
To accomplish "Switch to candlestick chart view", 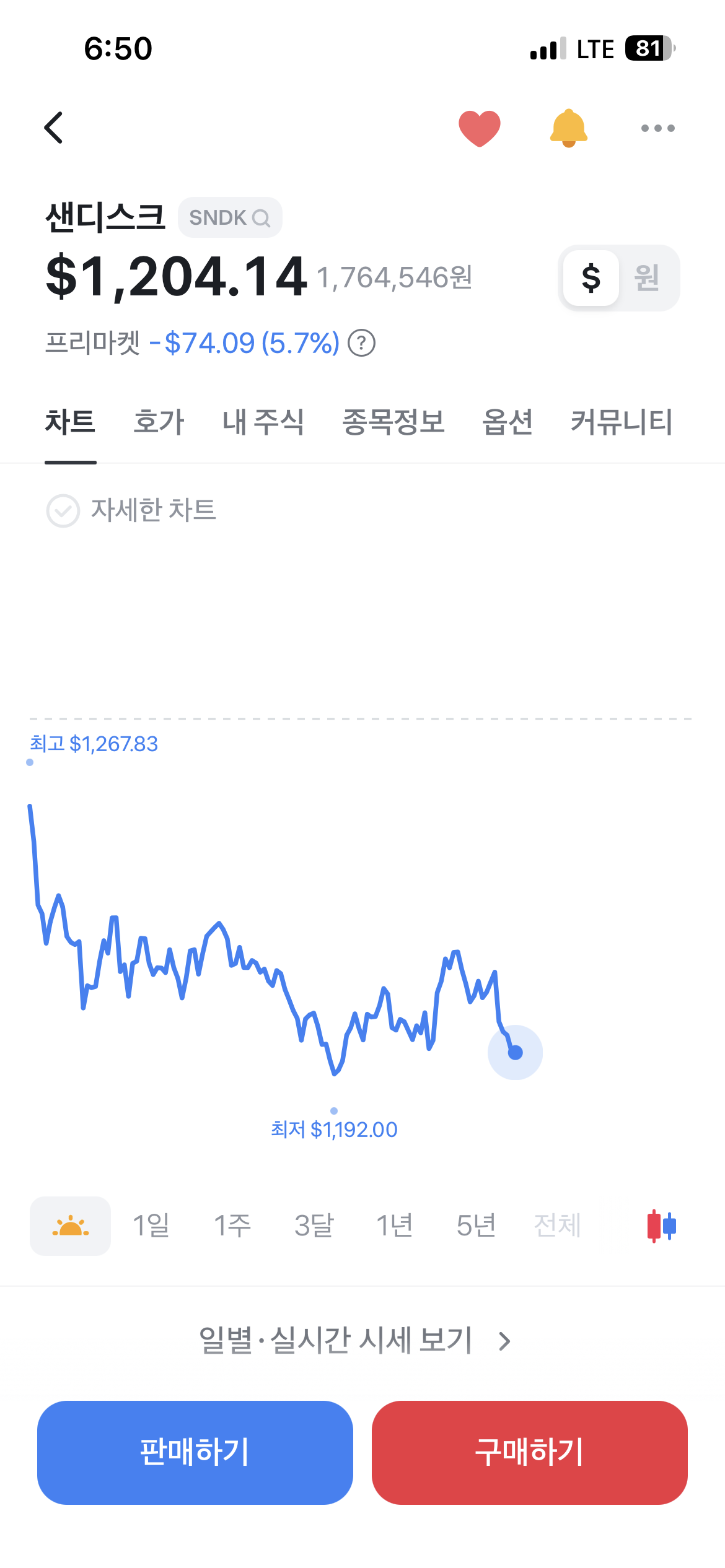I will [662, 1226].
